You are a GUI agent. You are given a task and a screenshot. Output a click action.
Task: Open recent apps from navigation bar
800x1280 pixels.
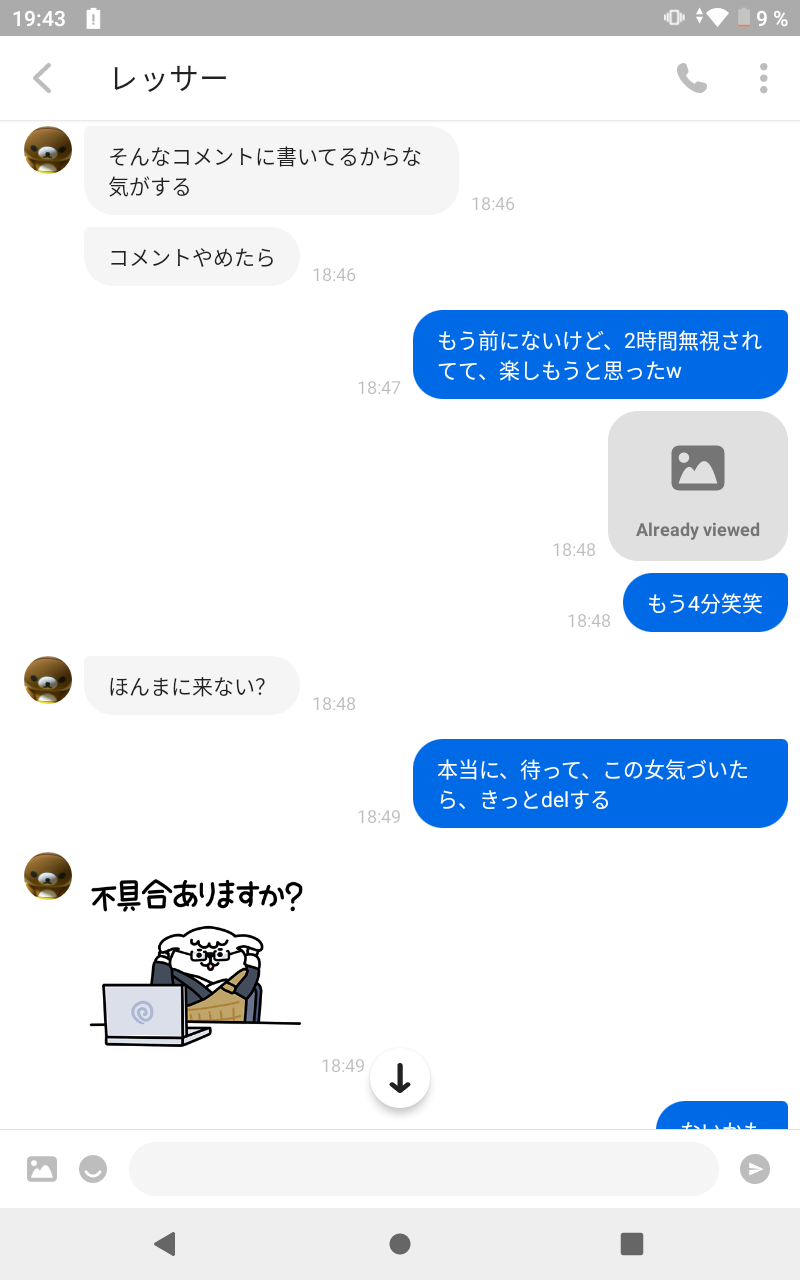click(631, 1243)
